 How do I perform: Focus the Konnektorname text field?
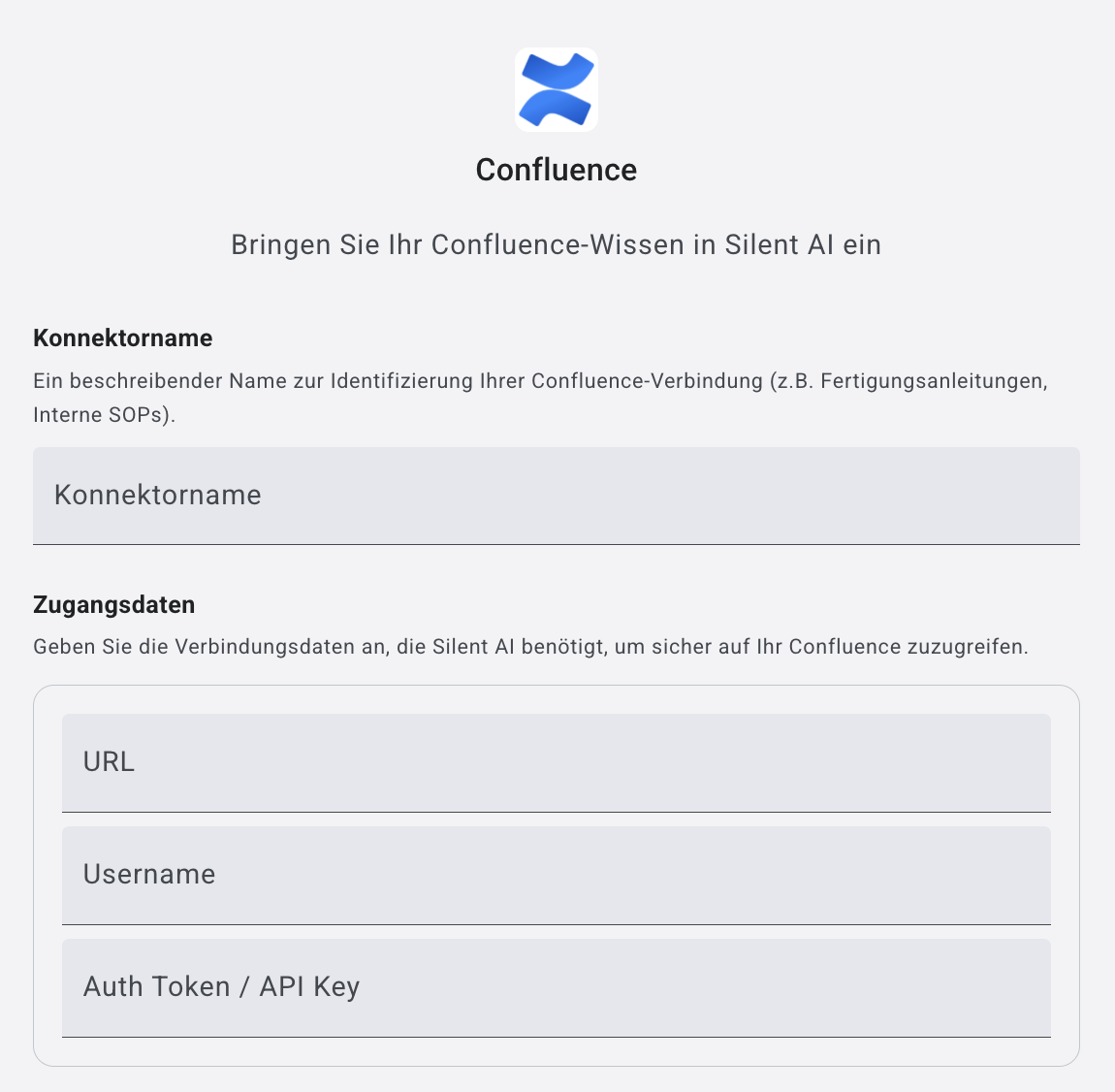tap(556, 496)
